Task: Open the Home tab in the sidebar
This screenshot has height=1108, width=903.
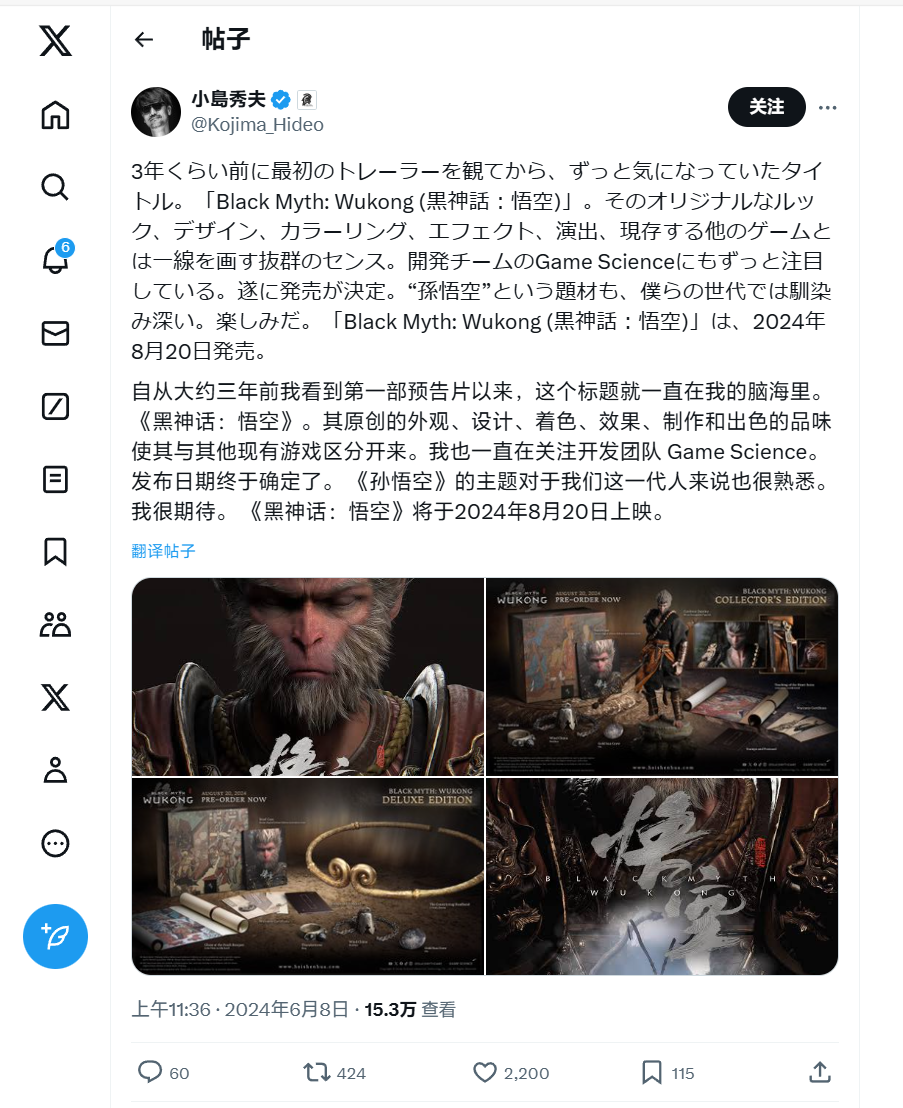Action: click(x=55, y=115)
